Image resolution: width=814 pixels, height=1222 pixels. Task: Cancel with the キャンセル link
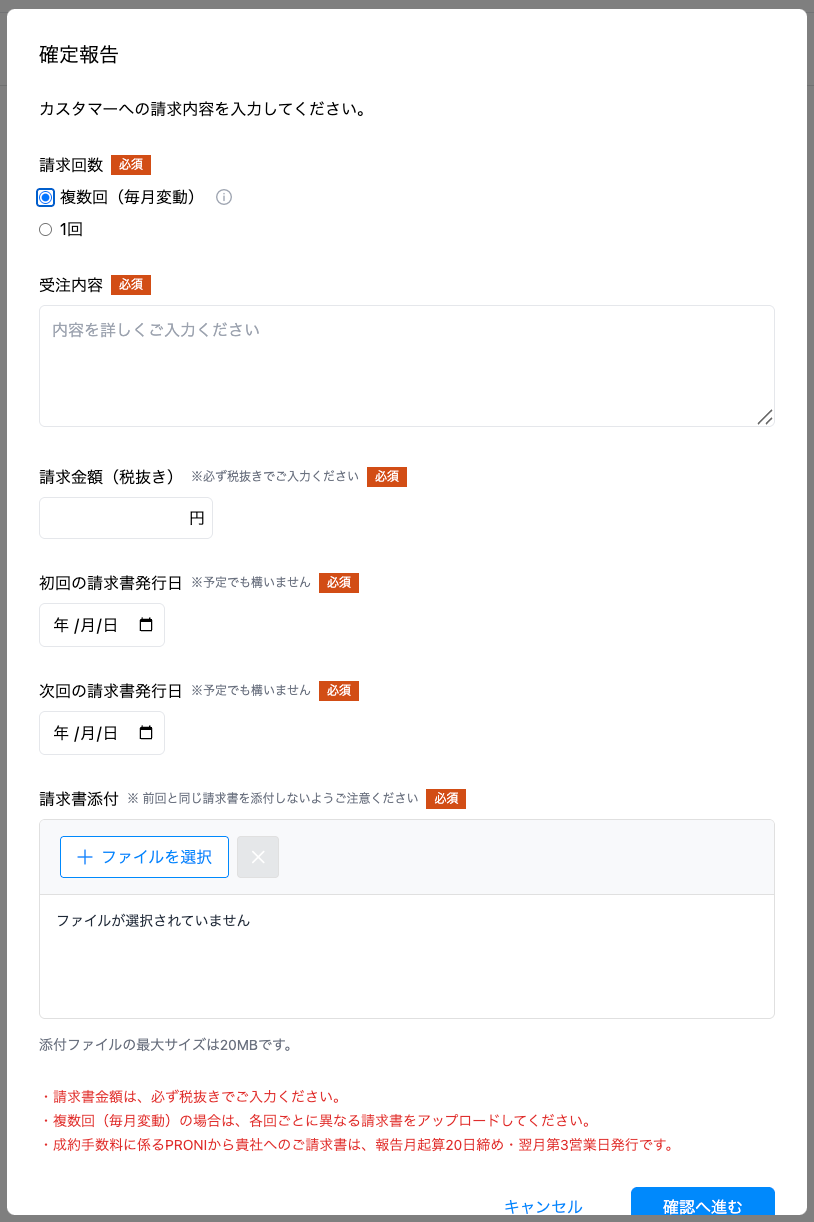click(543, 1205)
